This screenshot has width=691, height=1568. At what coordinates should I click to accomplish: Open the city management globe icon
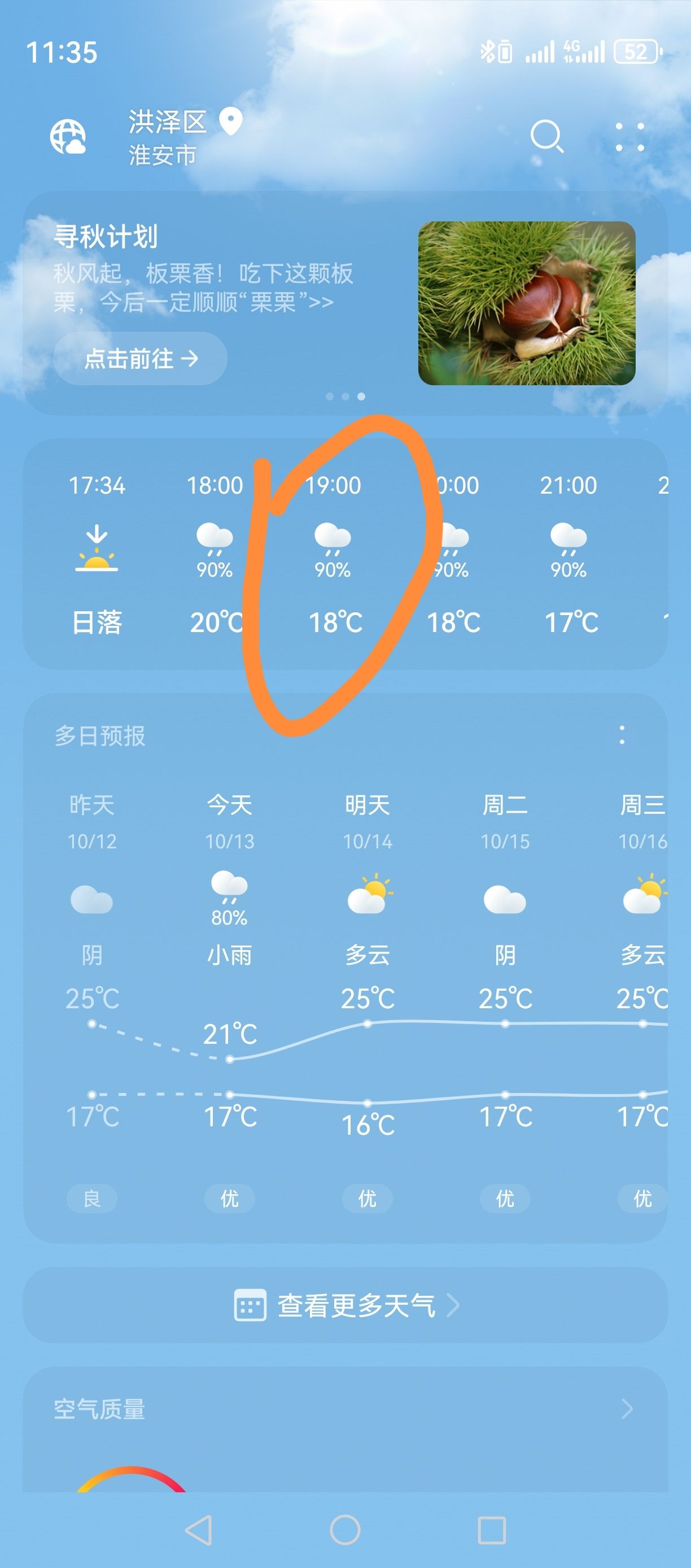coord(68,136)
